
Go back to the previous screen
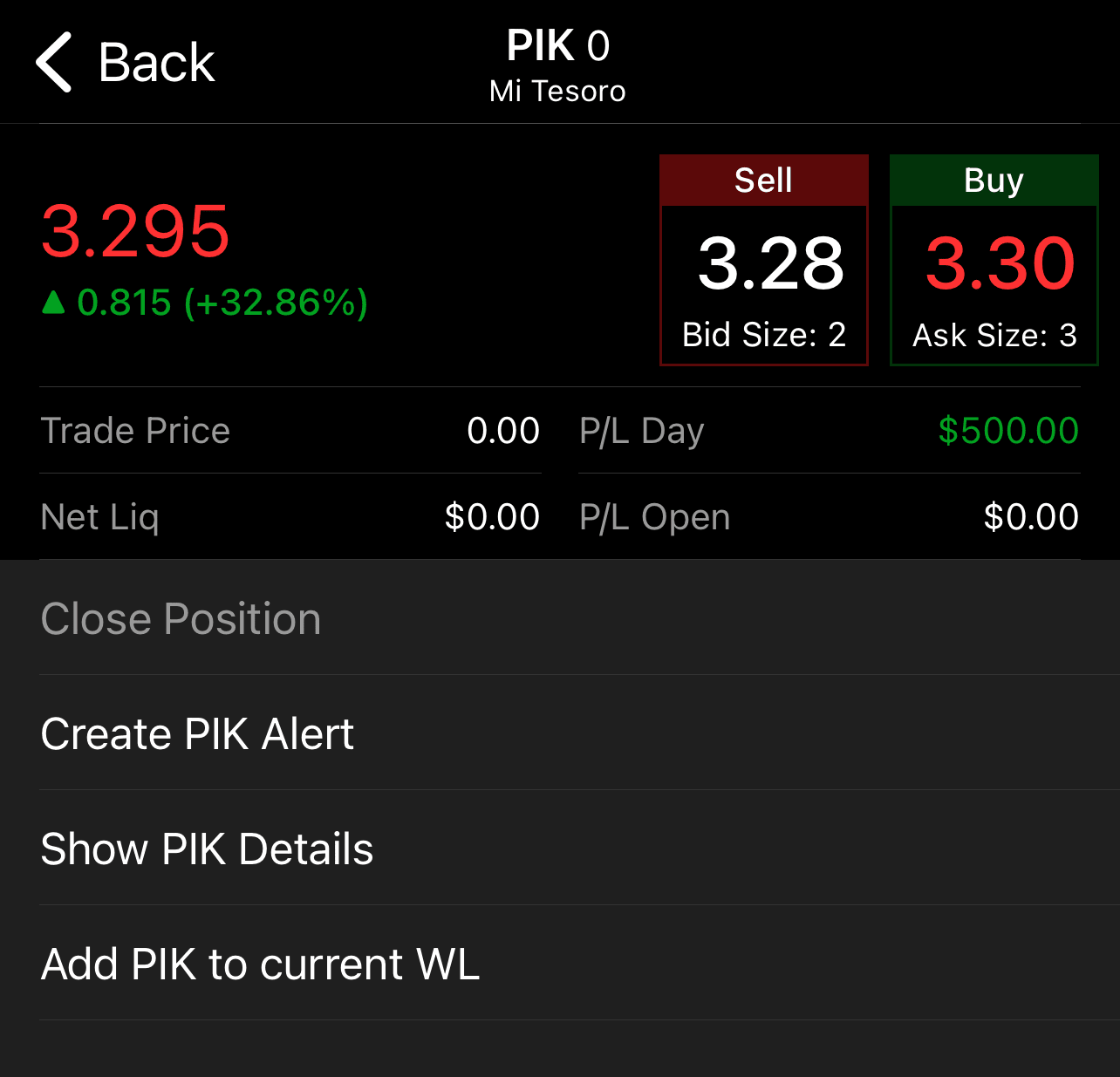126,63
